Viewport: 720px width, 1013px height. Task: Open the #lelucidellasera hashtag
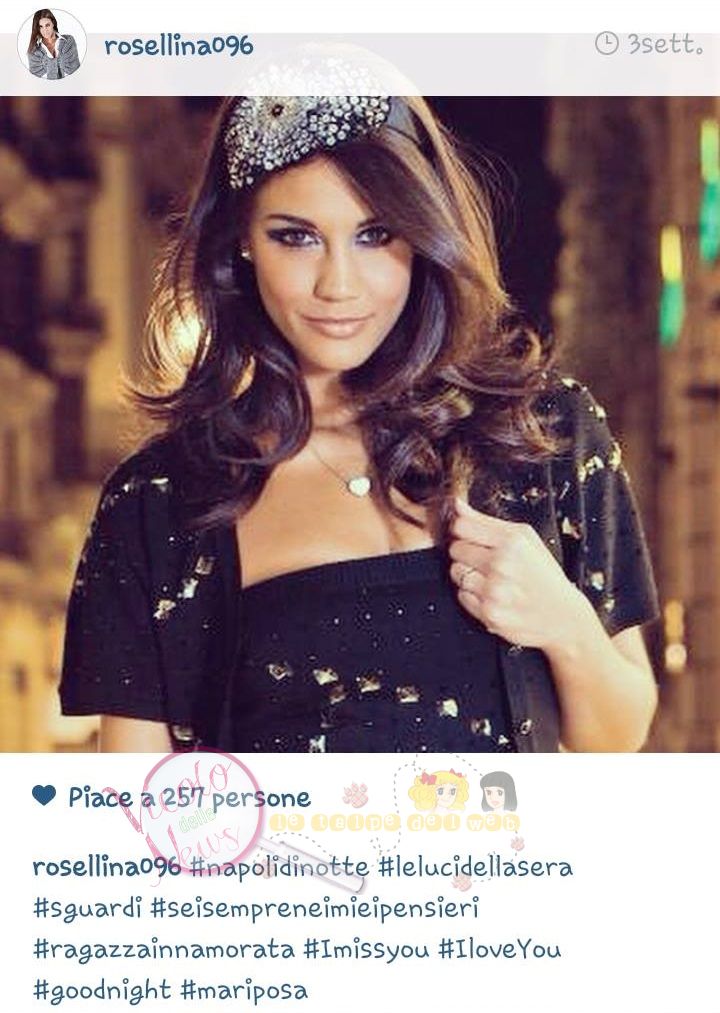click(475, 866)
